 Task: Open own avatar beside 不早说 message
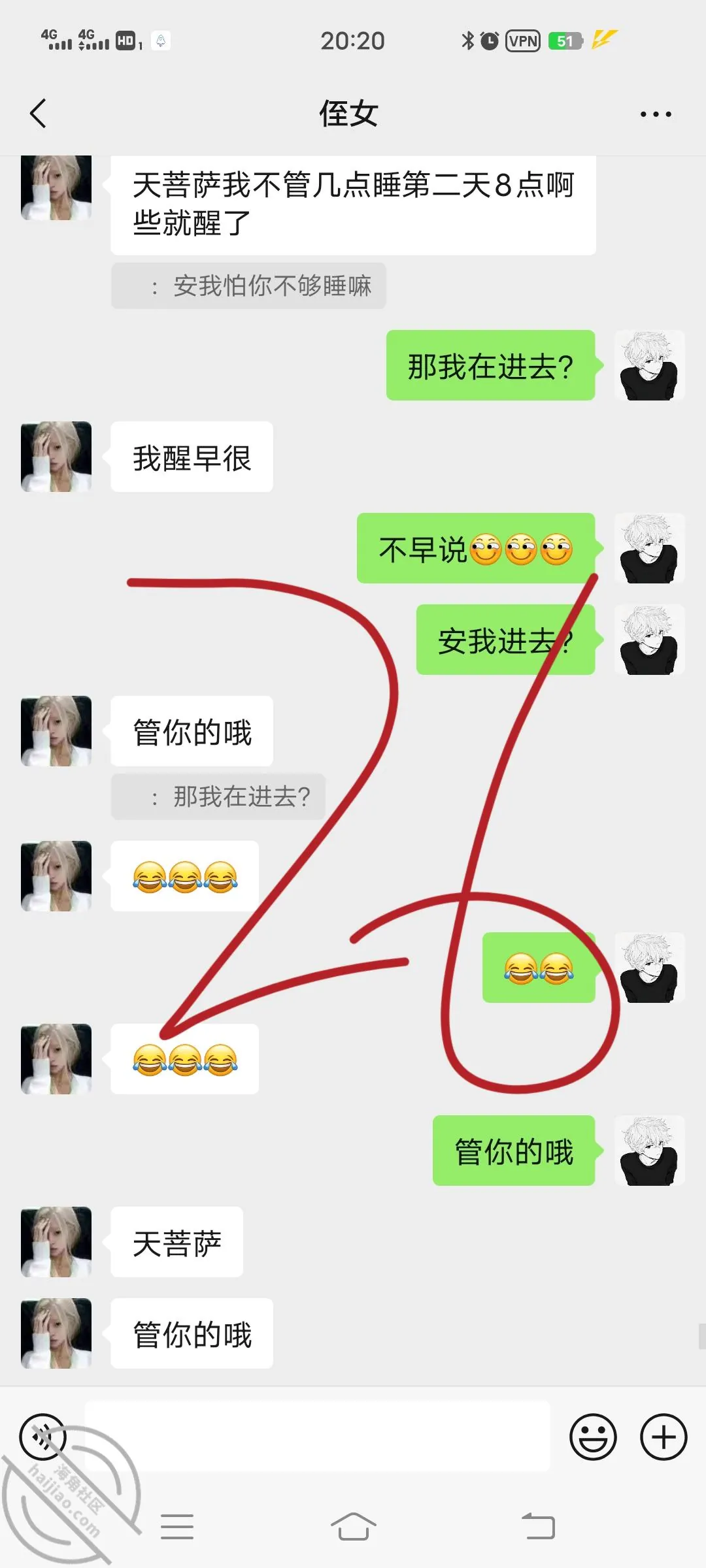[x=649, y=548]
